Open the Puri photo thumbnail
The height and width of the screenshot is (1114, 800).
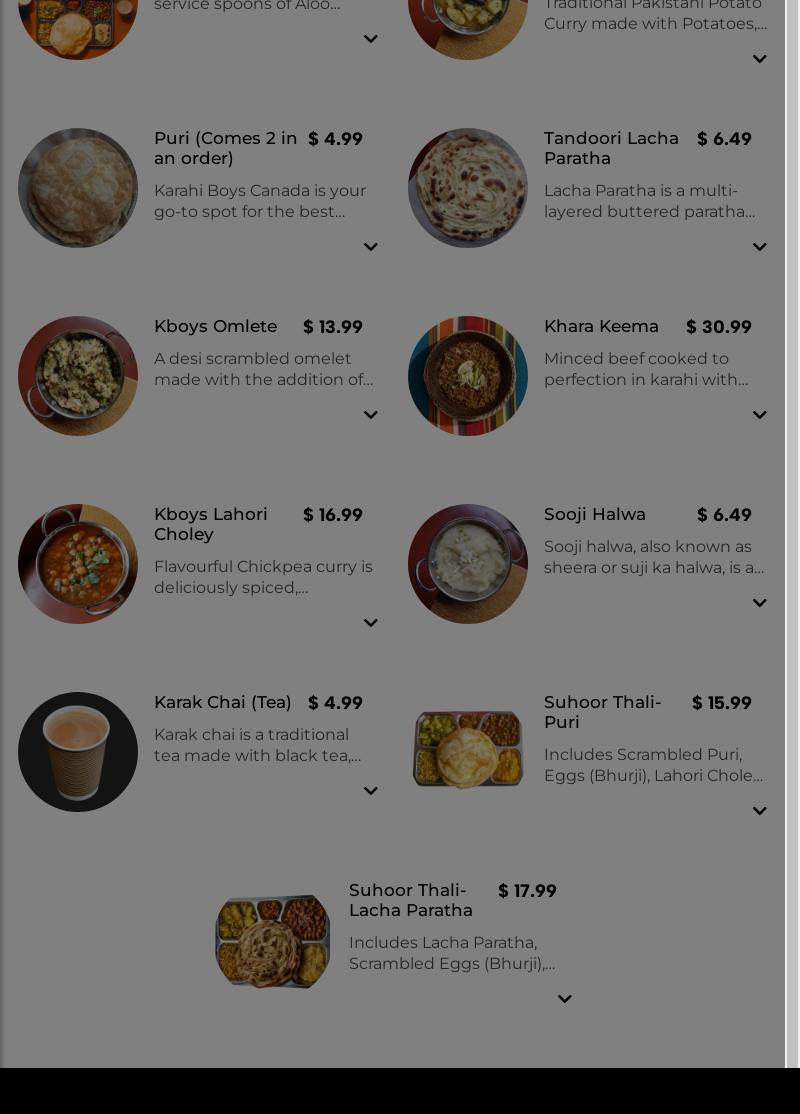[x=78, y=188]
